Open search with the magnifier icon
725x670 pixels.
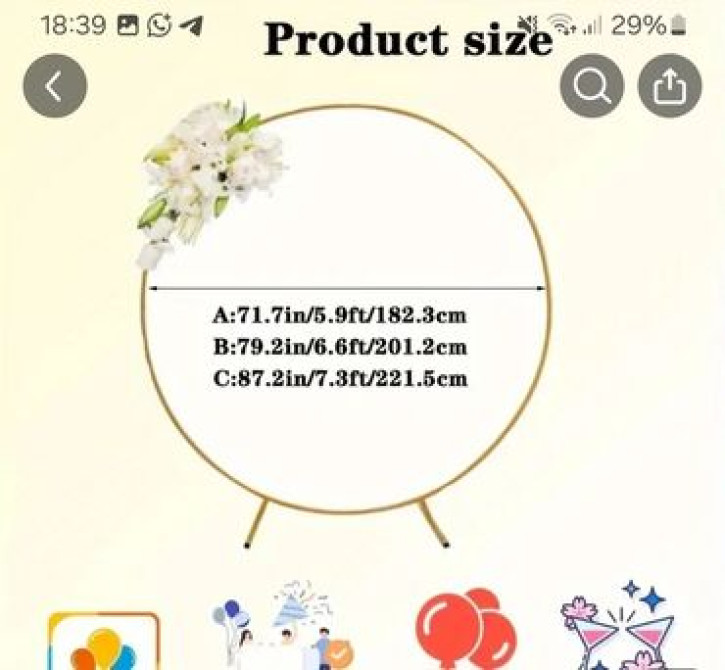tap(592, 87)
